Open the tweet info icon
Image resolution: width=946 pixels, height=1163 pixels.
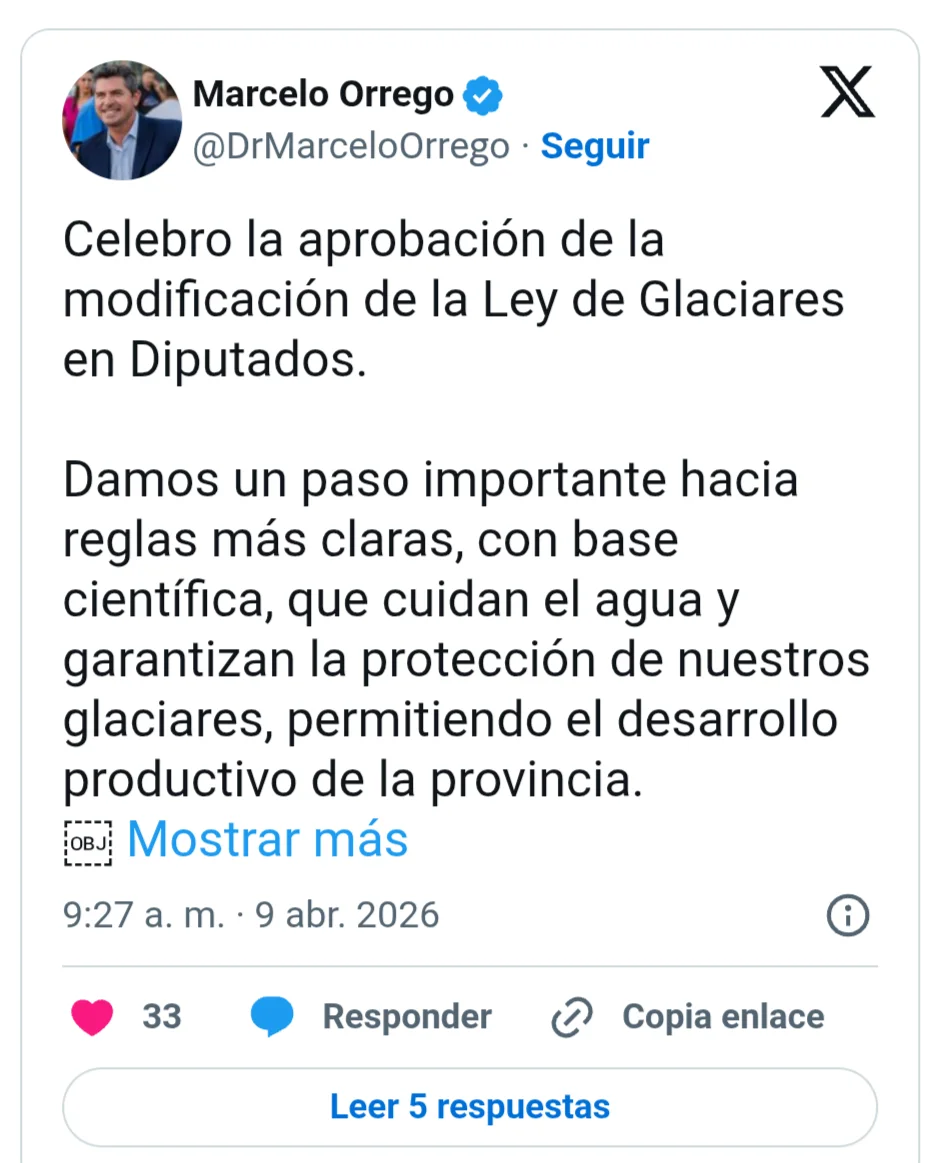(x=848, y=915)
